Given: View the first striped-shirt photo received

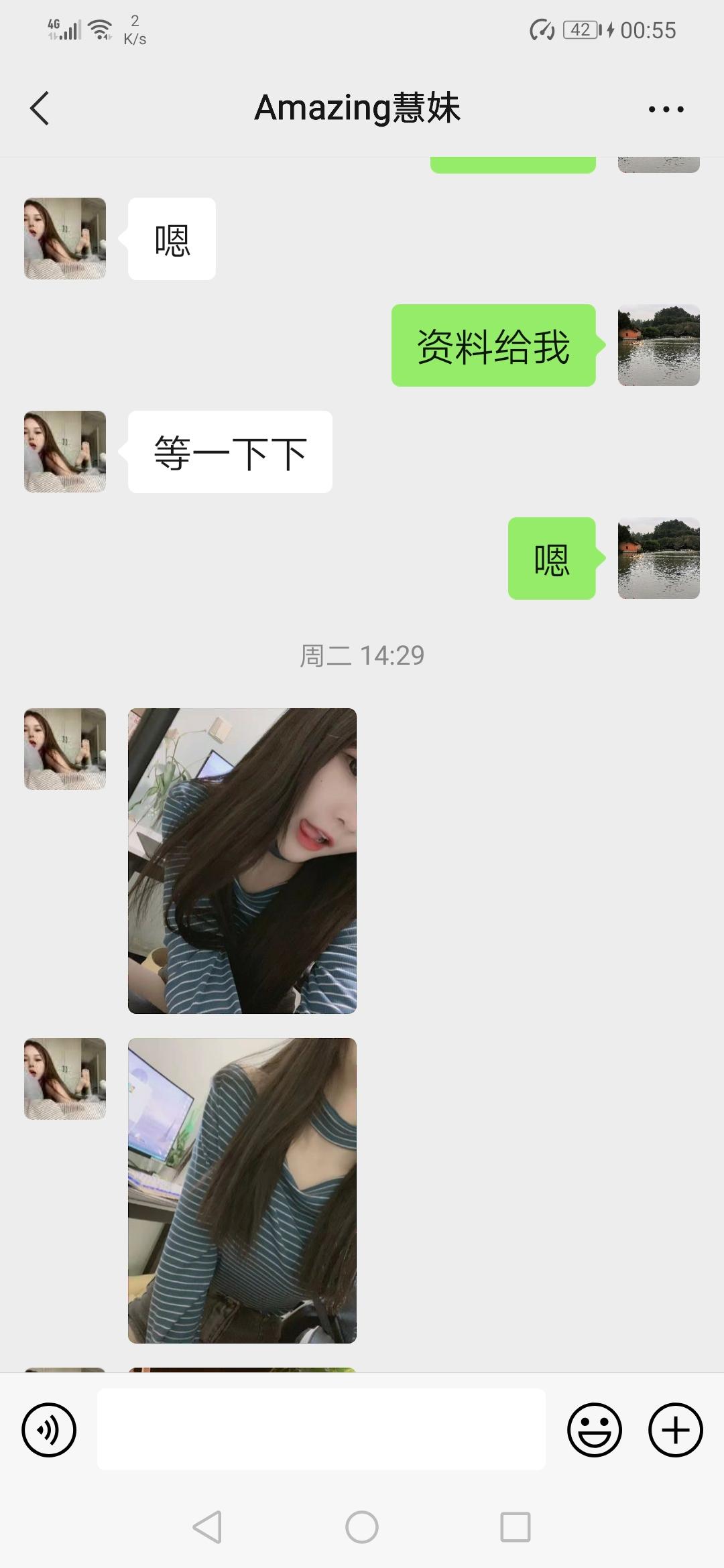Looking at the screenshot, I should point(242,860).
